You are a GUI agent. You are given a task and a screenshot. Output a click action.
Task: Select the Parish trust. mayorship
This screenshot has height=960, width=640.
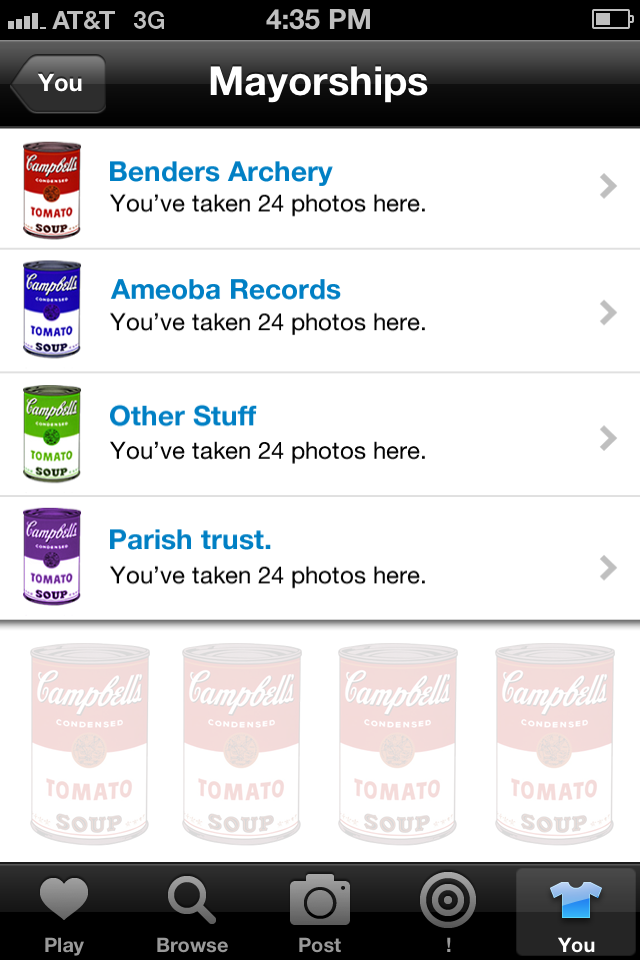320,558
